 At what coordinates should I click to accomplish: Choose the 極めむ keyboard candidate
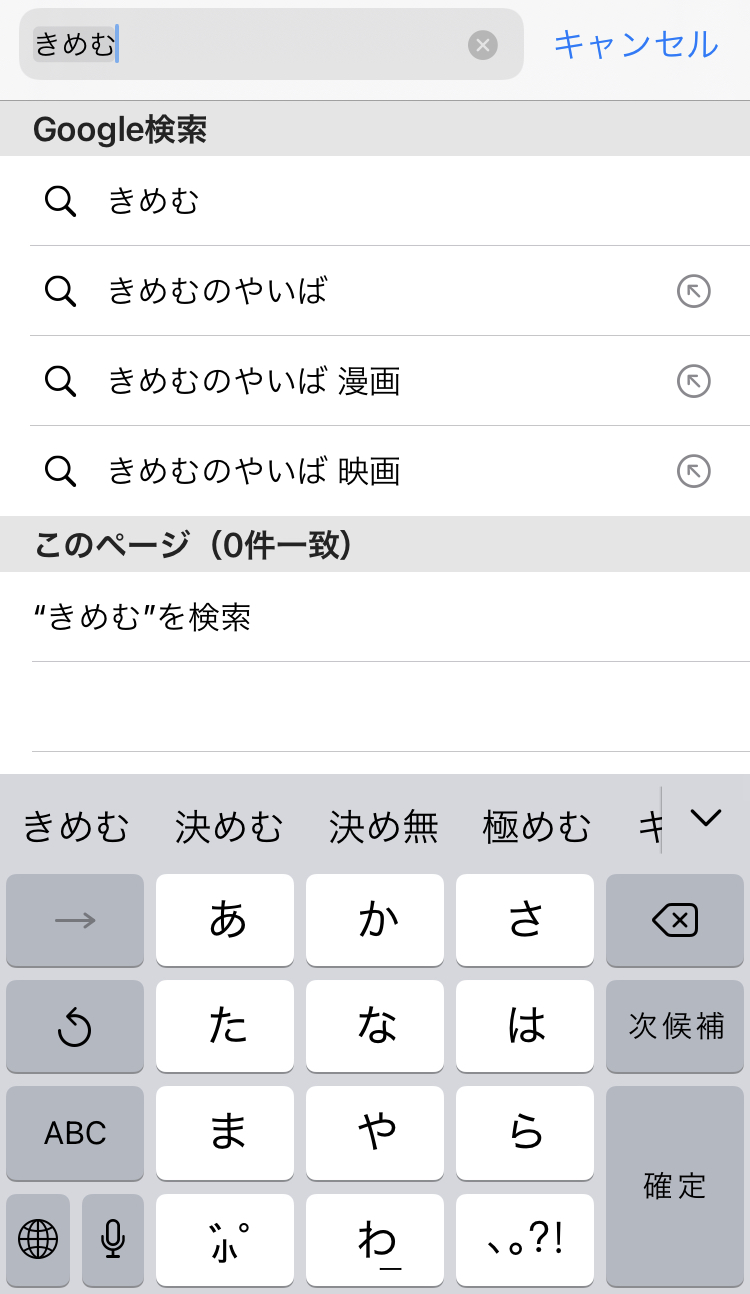pos(537,827)
